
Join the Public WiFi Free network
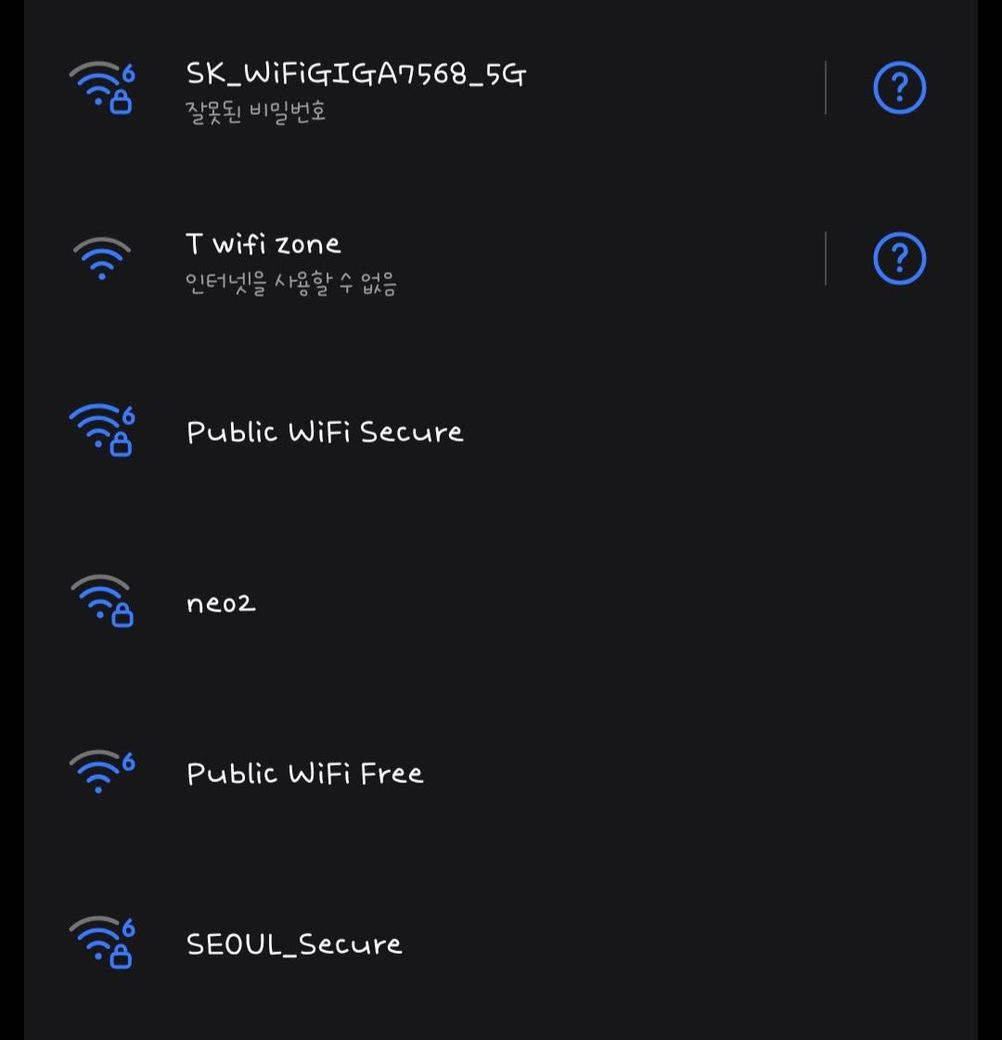(304, 773)
